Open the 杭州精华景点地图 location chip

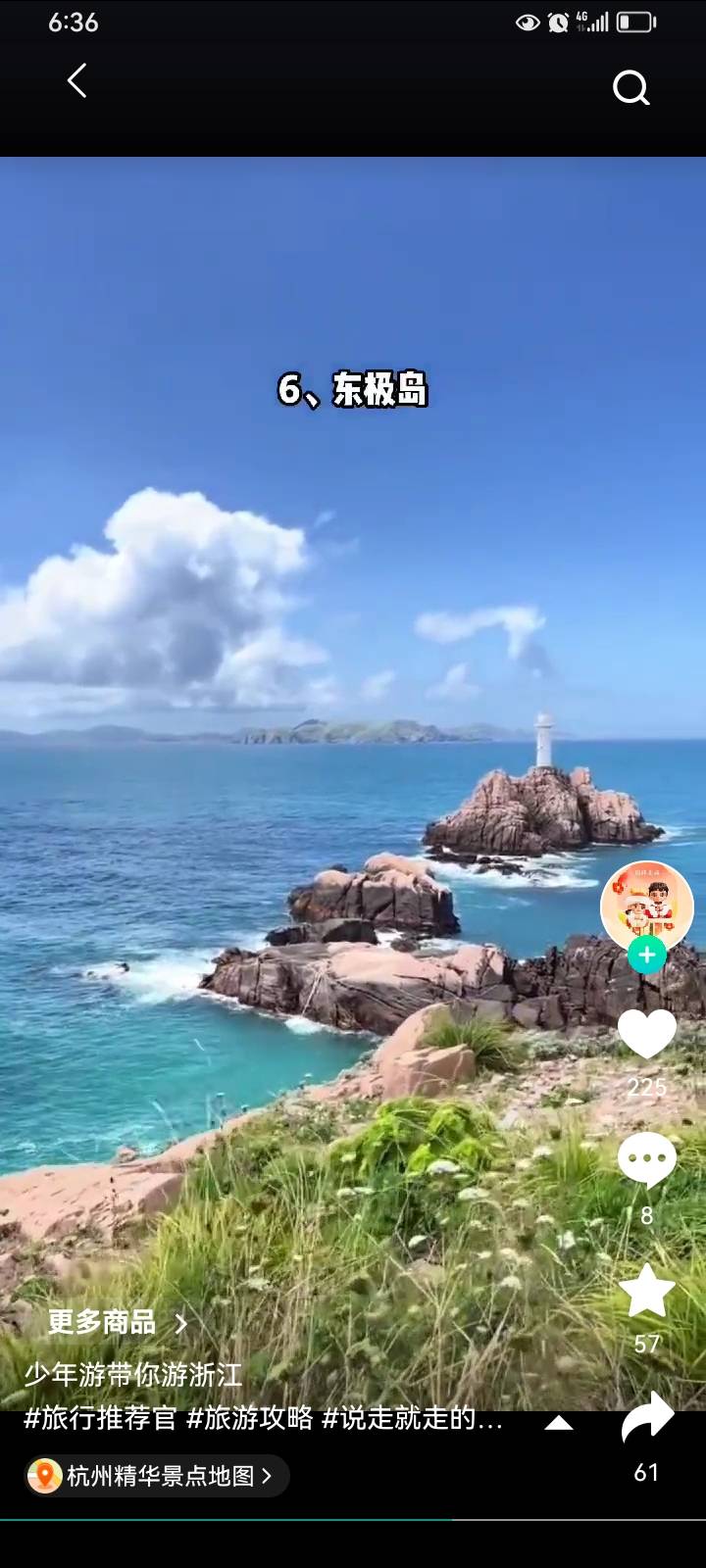click(x=157, y=1476)
